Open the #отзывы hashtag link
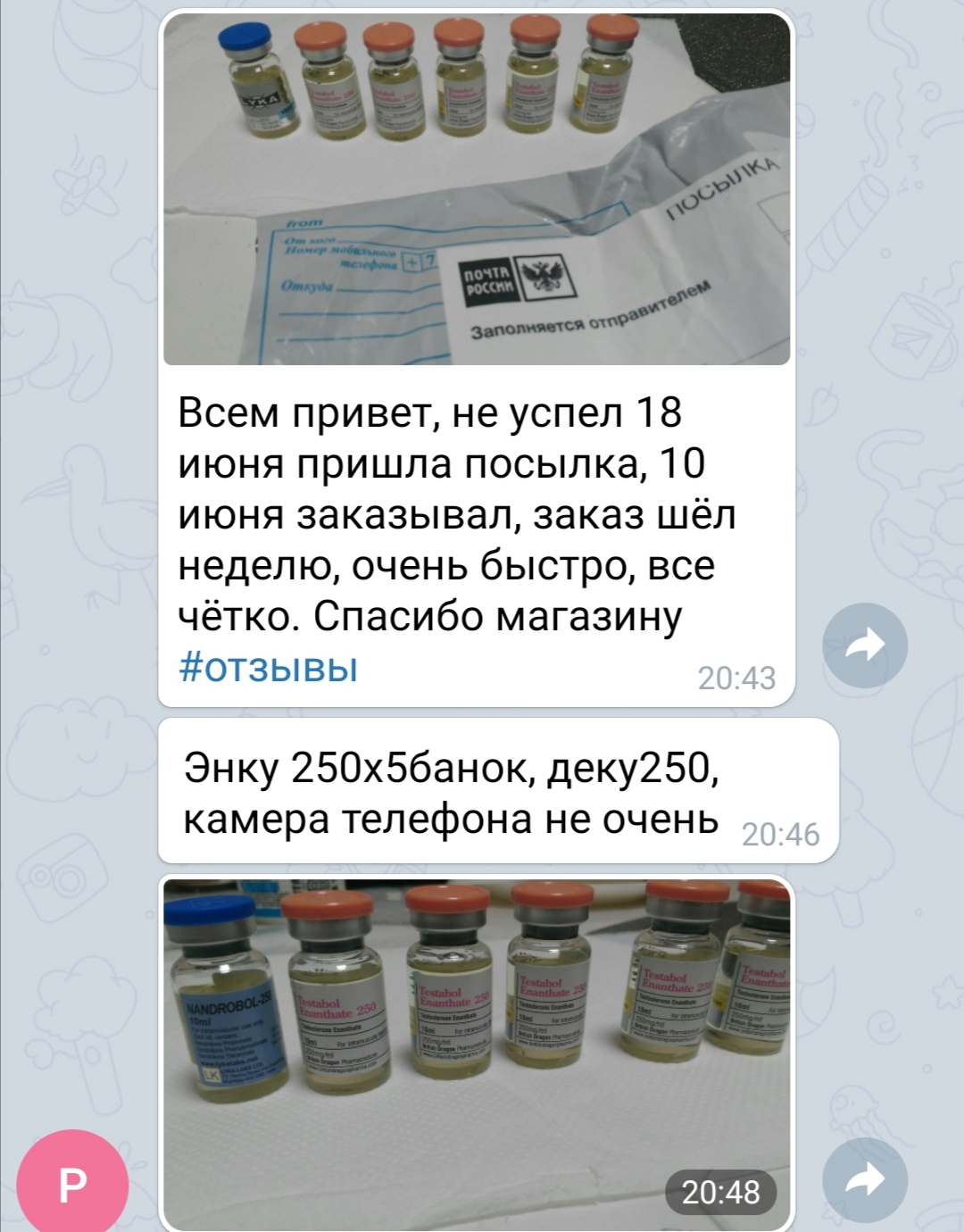The height and width of the screenshot is (1232, 964). (268, 668)
